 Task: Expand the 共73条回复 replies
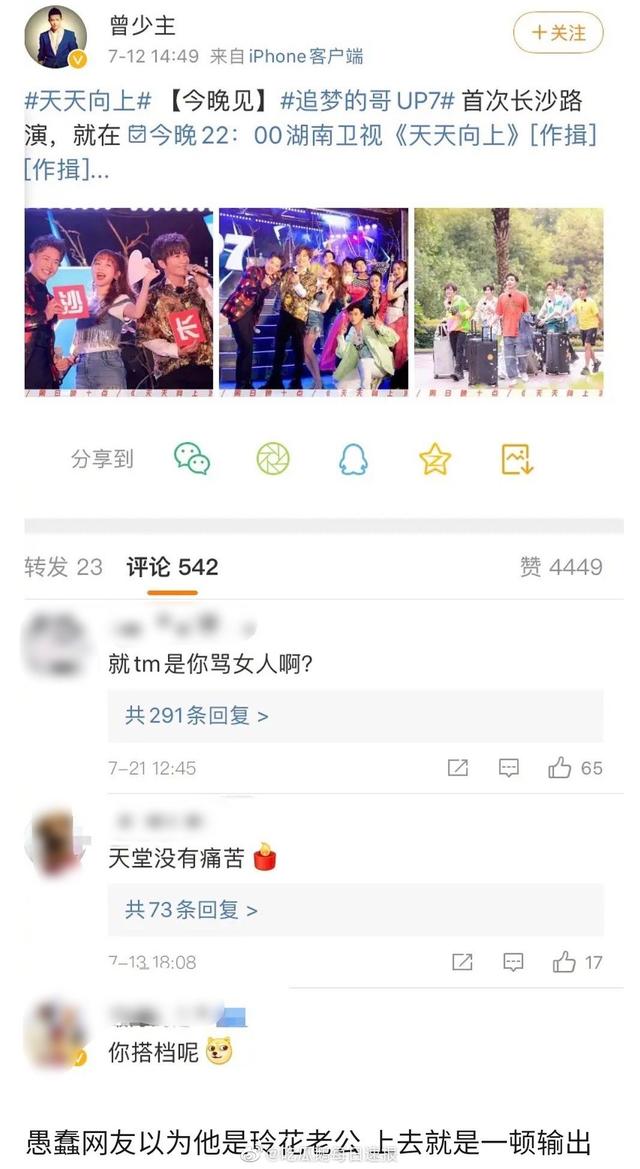click(191, 910)
